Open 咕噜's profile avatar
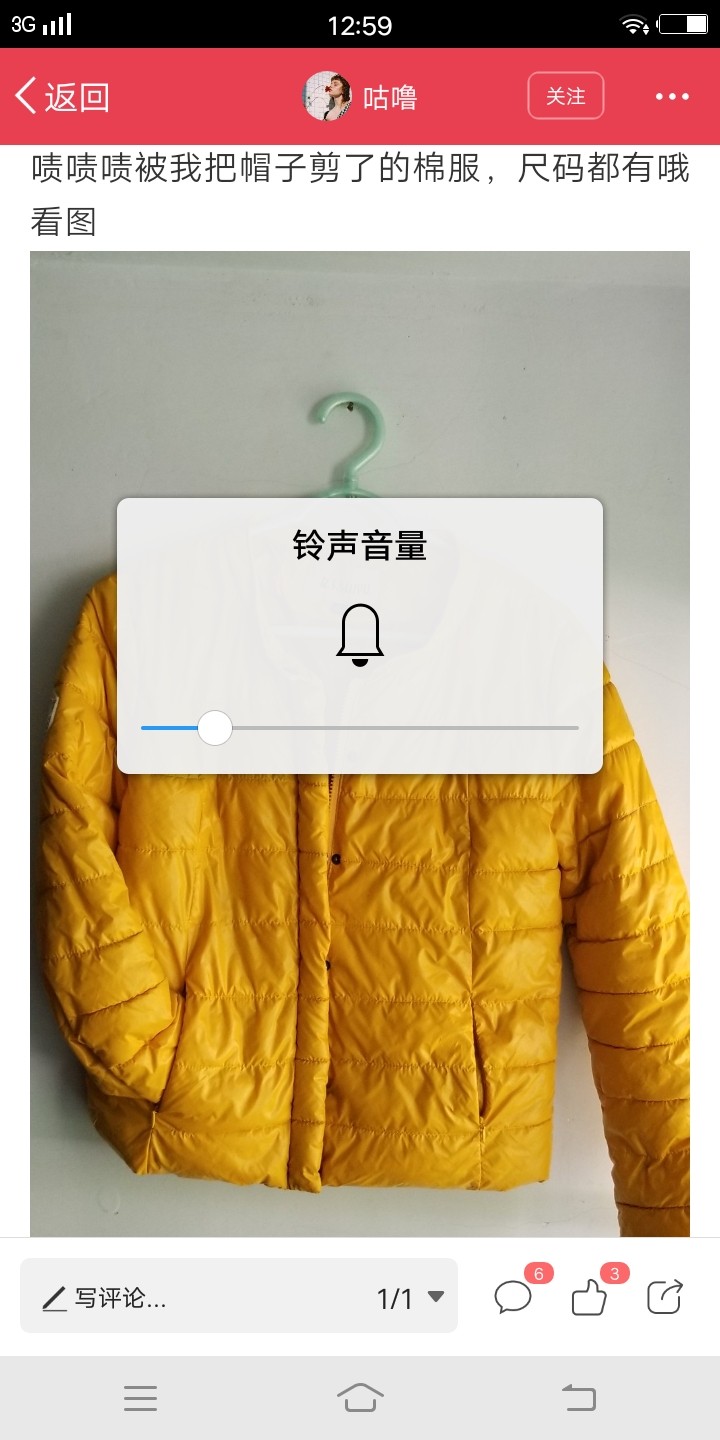 328,97
